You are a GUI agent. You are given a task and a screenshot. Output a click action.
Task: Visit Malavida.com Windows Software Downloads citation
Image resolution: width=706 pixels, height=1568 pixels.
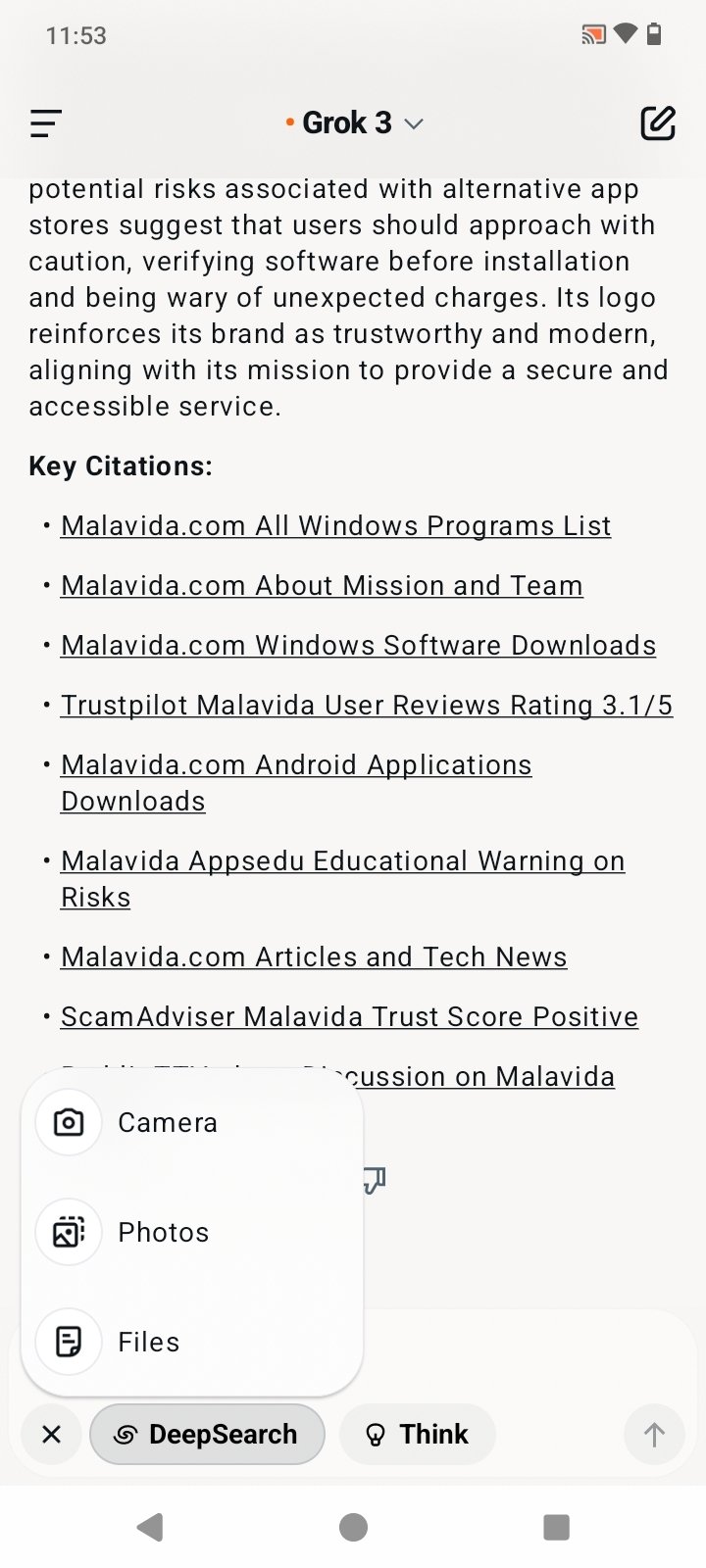358,646
